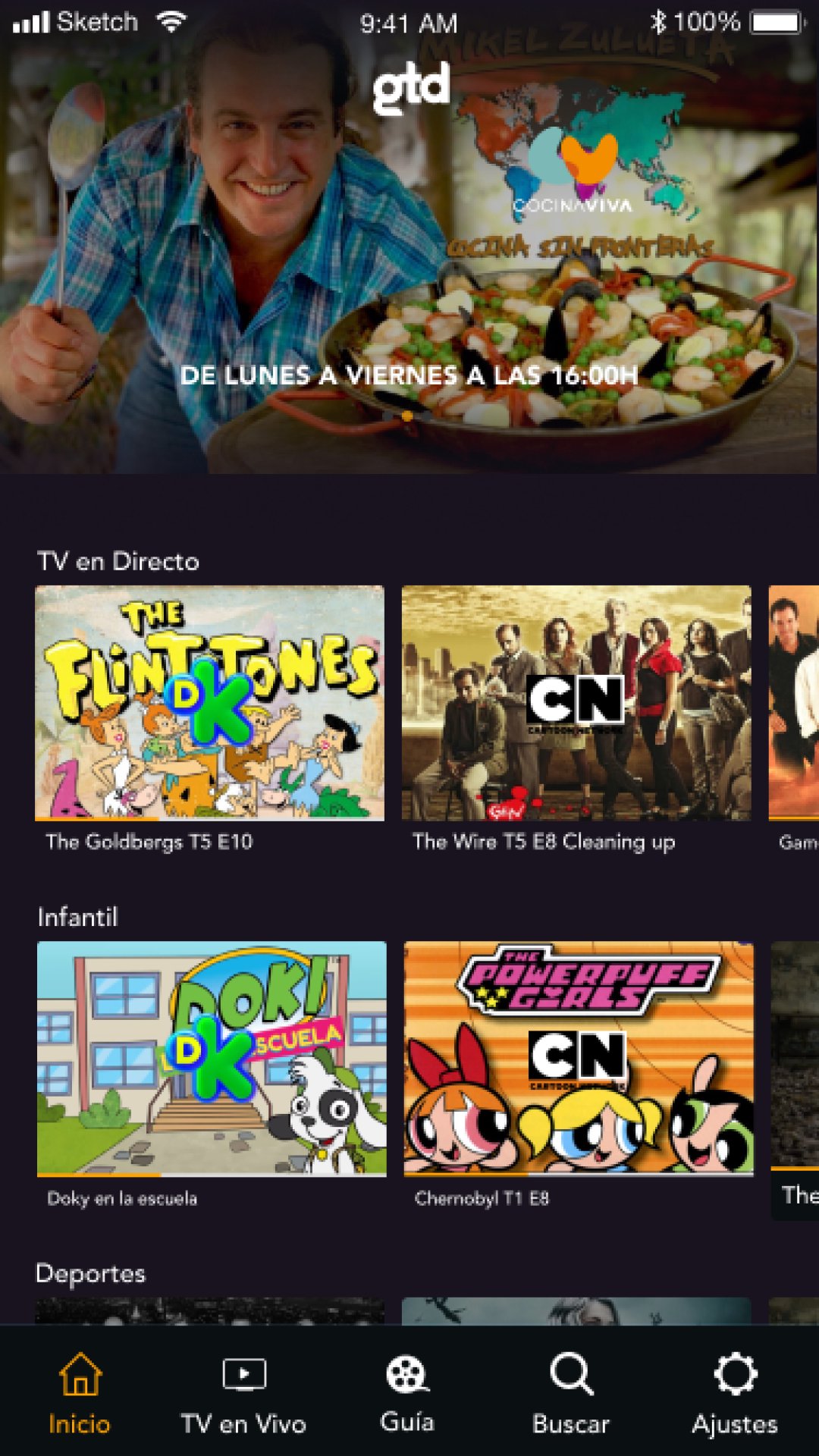Open the Buscar search tab
819x1456 pixels.
click(x=571, y=1394)
